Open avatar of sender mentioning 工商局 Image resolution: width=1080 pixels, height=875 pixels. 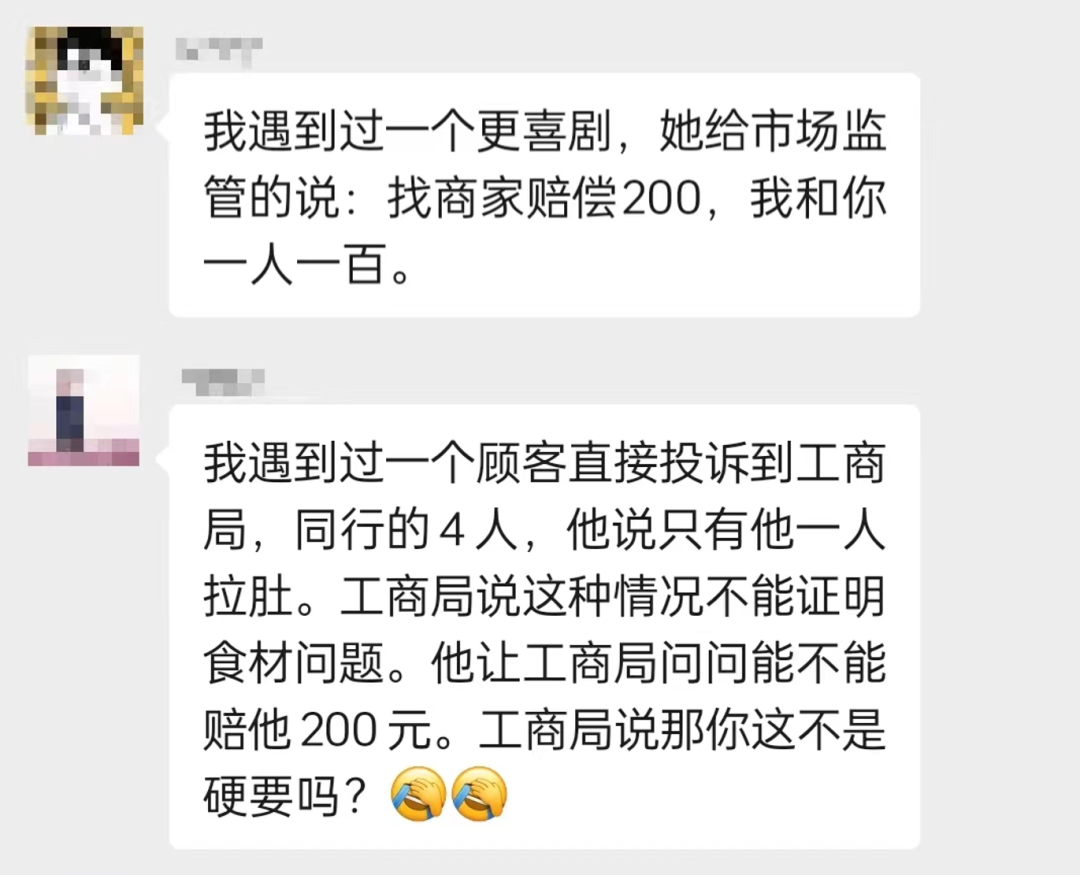pyautogui.click(x=84, y=410)
